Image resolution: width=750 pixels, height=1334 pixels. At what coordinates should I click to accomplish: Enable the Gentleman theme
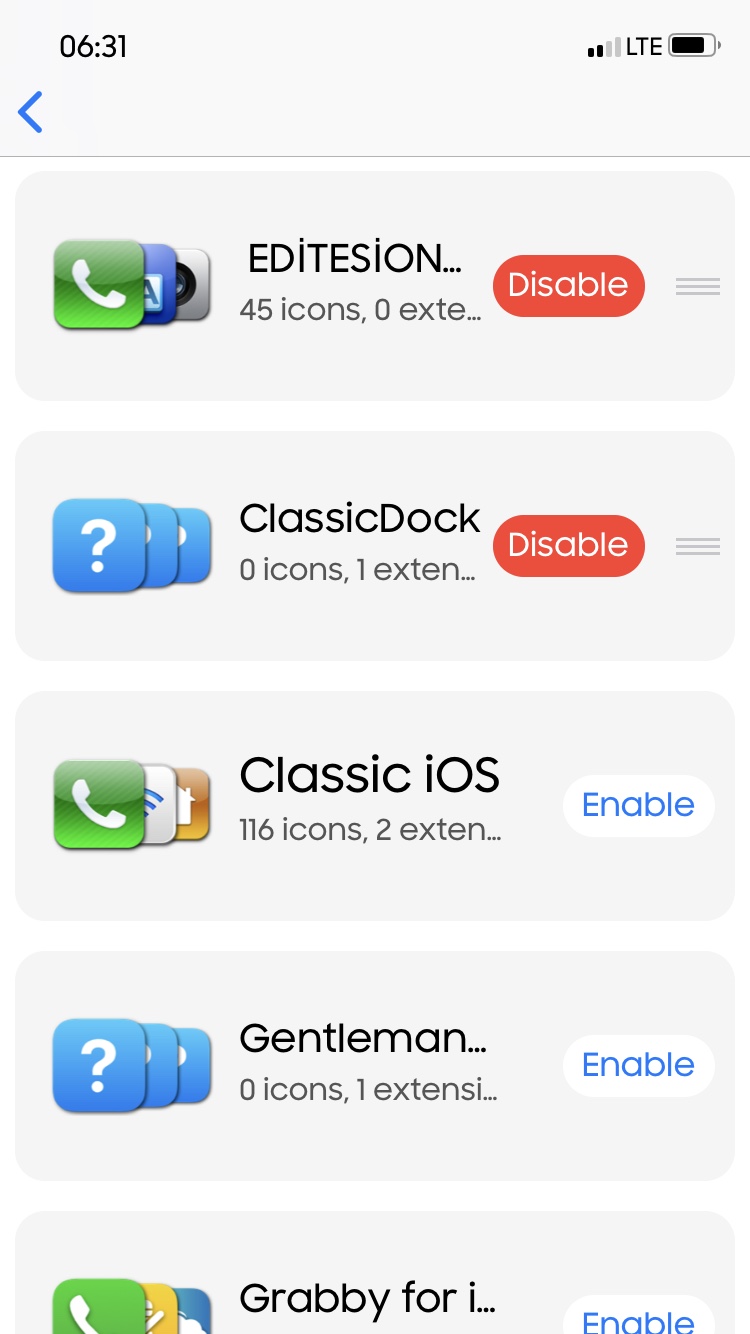[x=638, y=1066]
